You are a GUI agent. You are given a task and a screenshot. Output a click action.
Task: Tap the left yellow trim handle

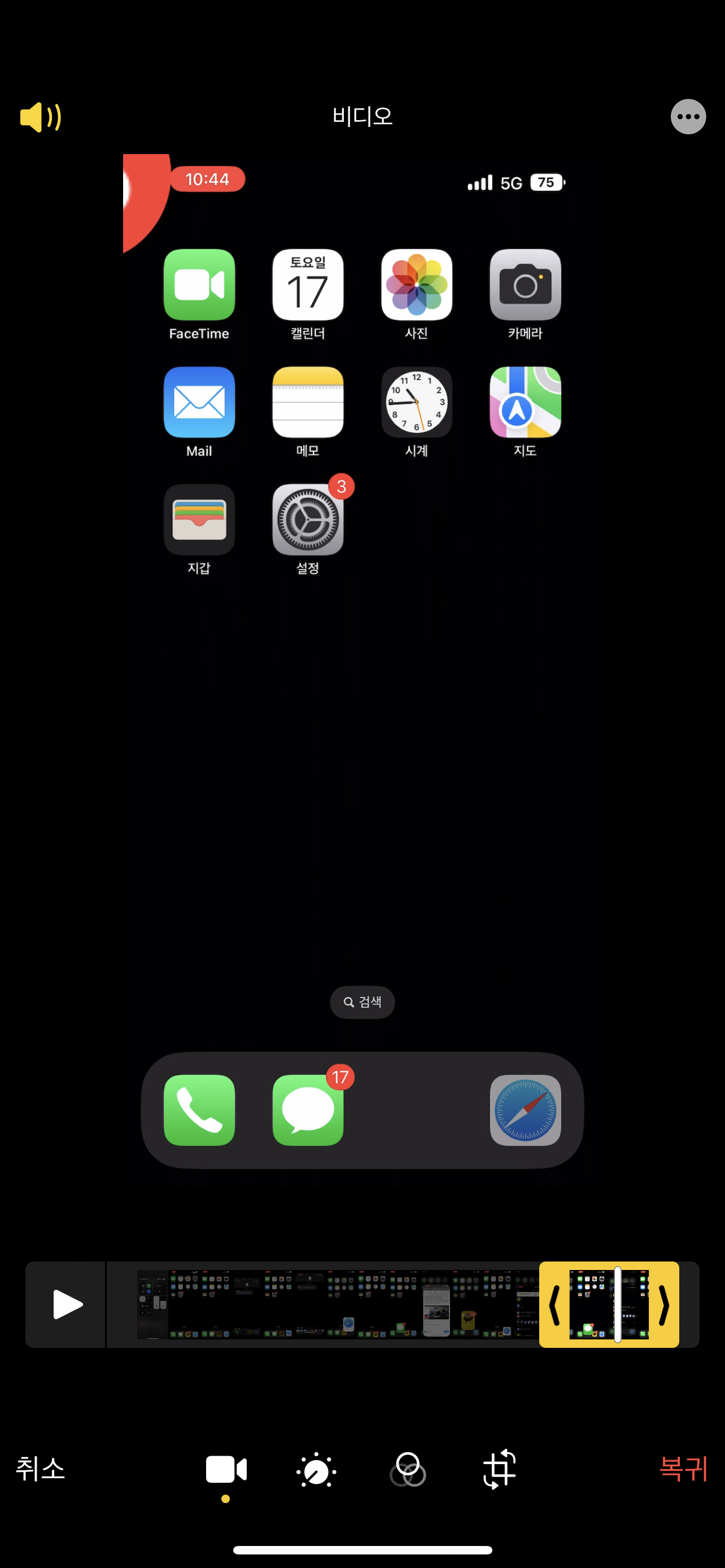(553, 1304)
